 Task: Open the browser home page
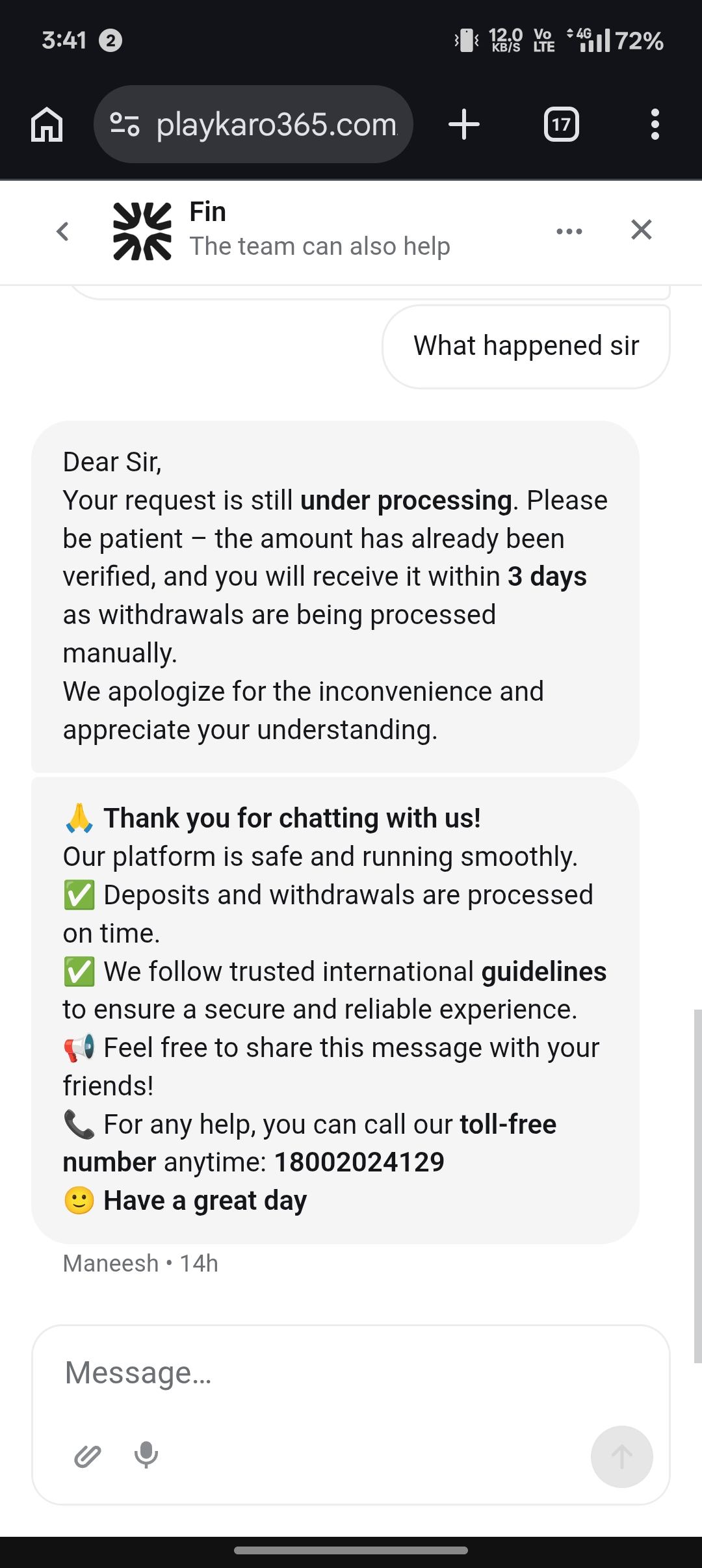pos(47,124)
